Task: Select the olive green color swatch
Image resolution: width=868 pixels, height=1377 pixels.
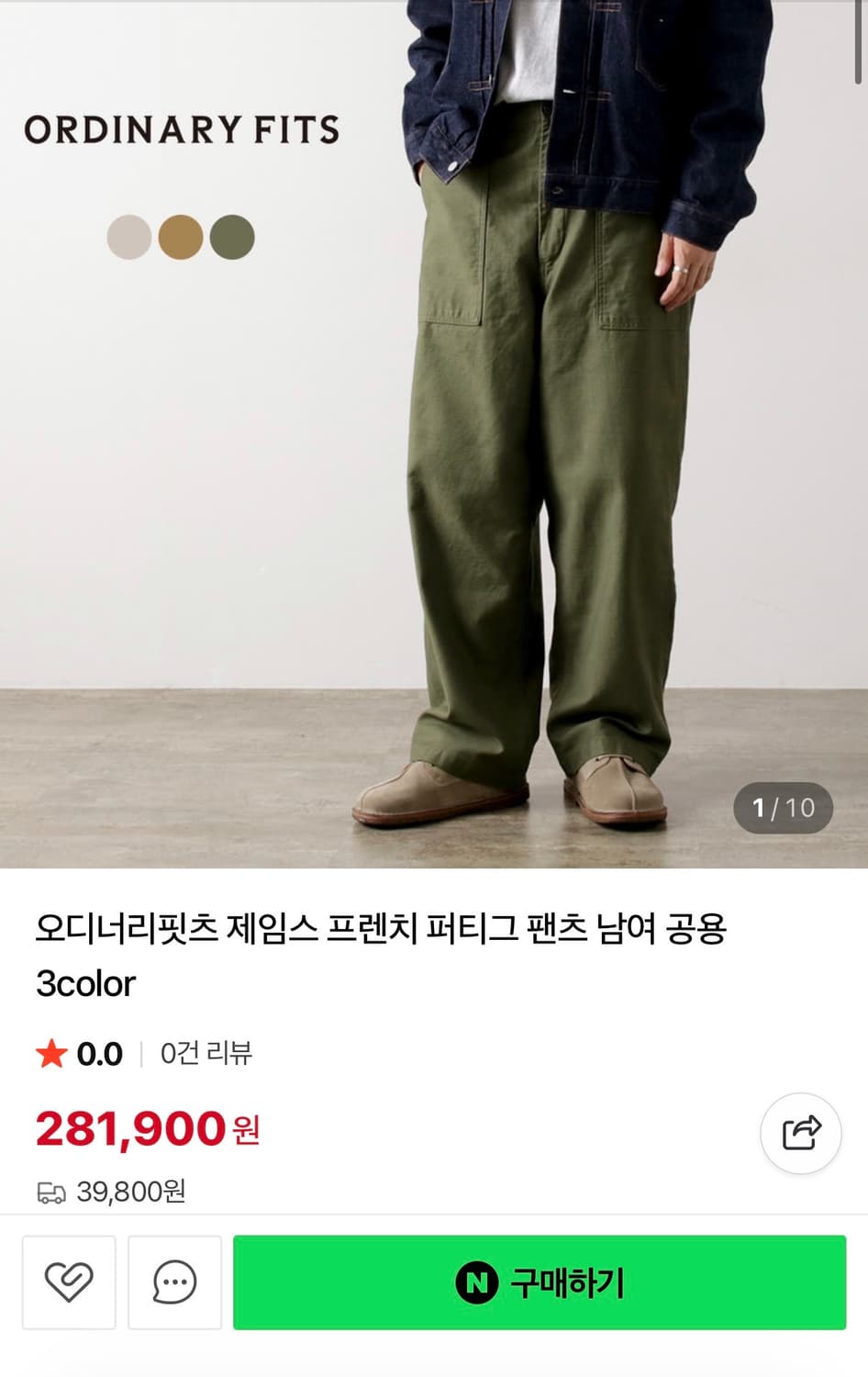Action: pyautogui.click(x=232, y=237)
